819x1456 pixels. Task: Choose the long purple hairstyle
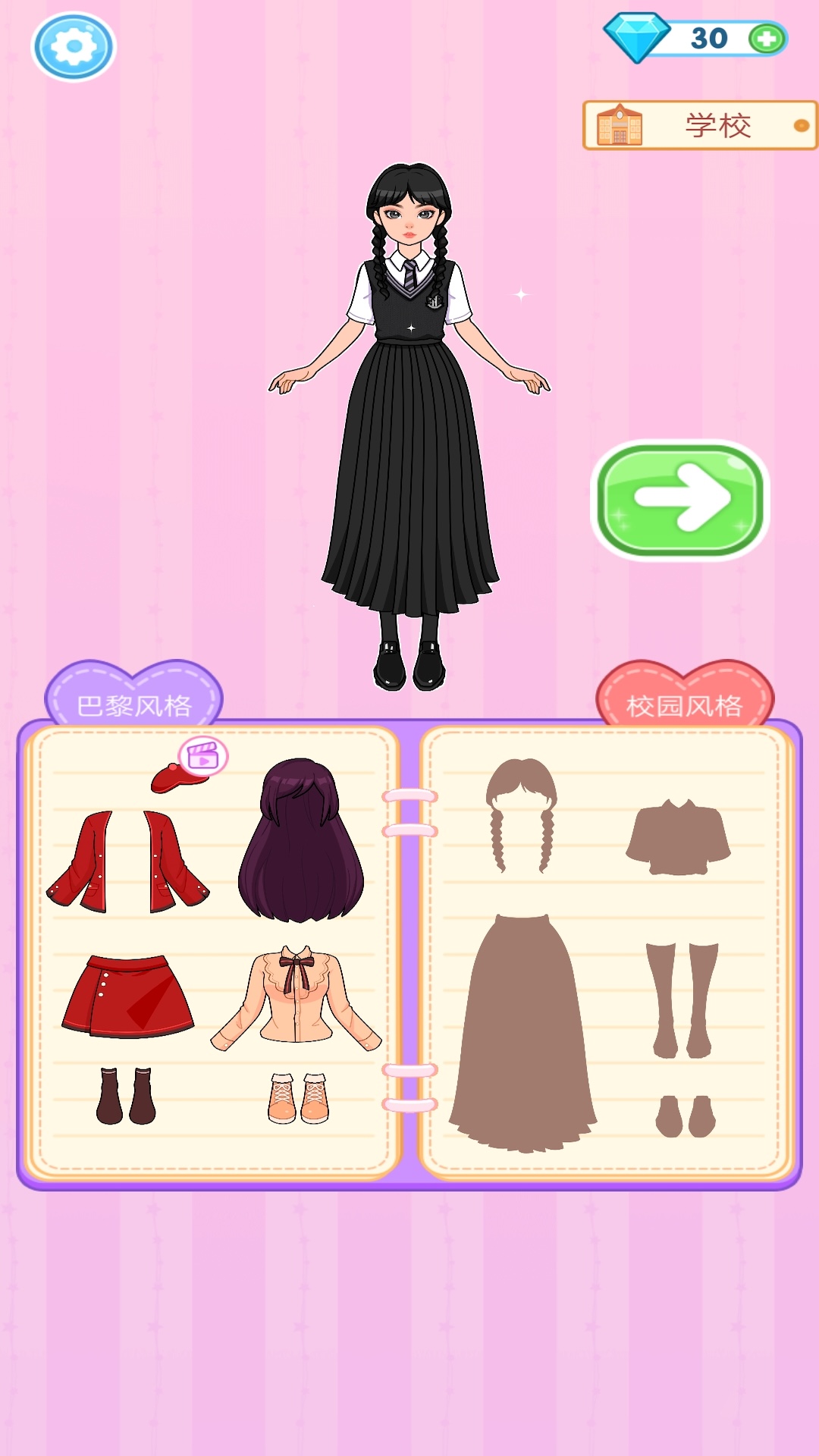coord(301,840)
